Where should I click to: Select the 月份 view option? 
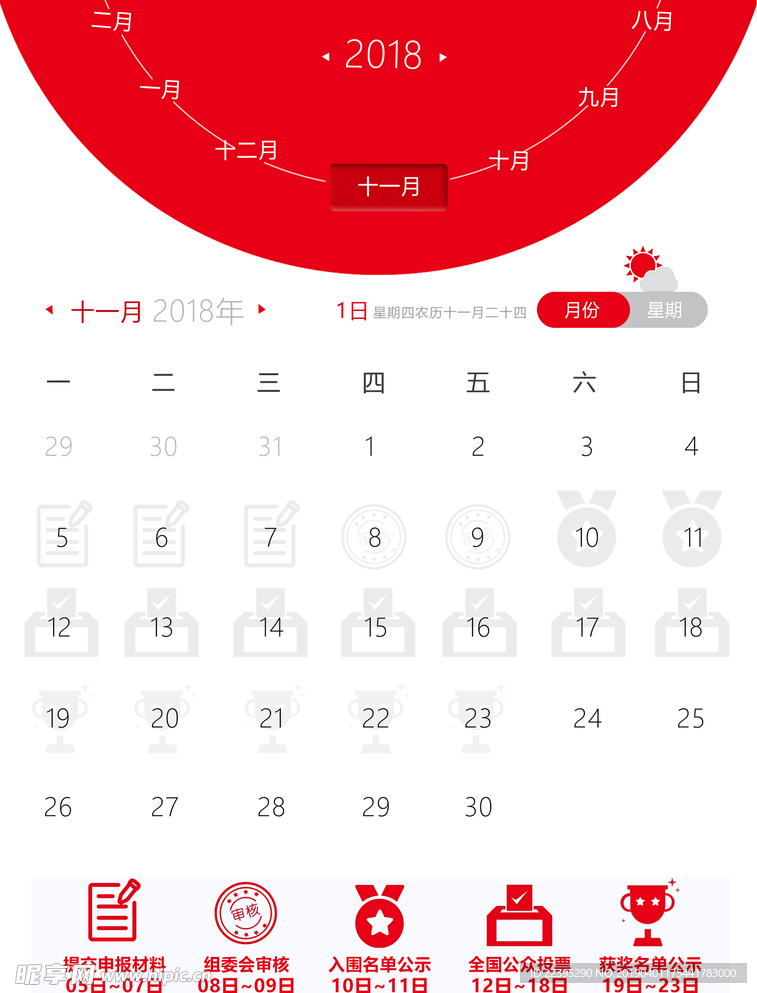pos(583,310)
